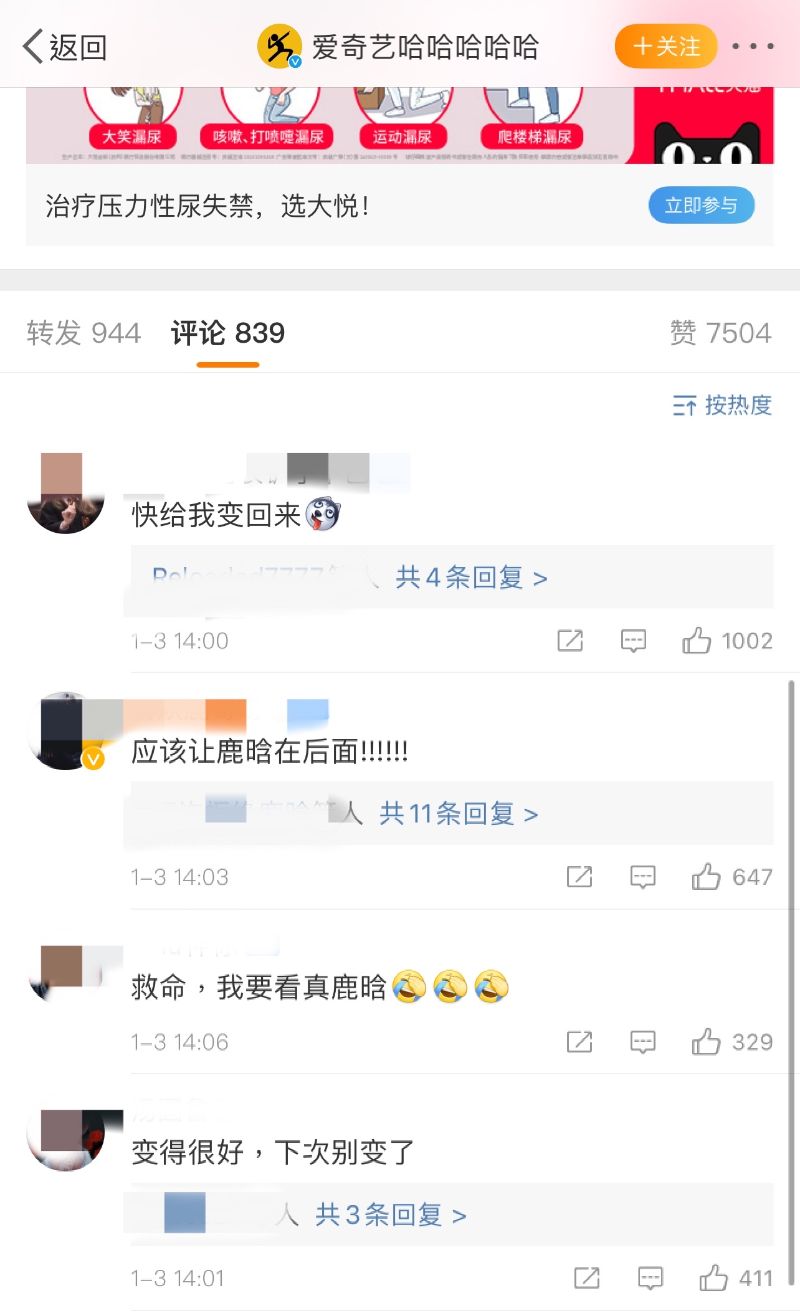Image resolution: width=800 pixels, height=1316 pixels.
Task: Select the 评论 839 tab
Action: point(228,333)
